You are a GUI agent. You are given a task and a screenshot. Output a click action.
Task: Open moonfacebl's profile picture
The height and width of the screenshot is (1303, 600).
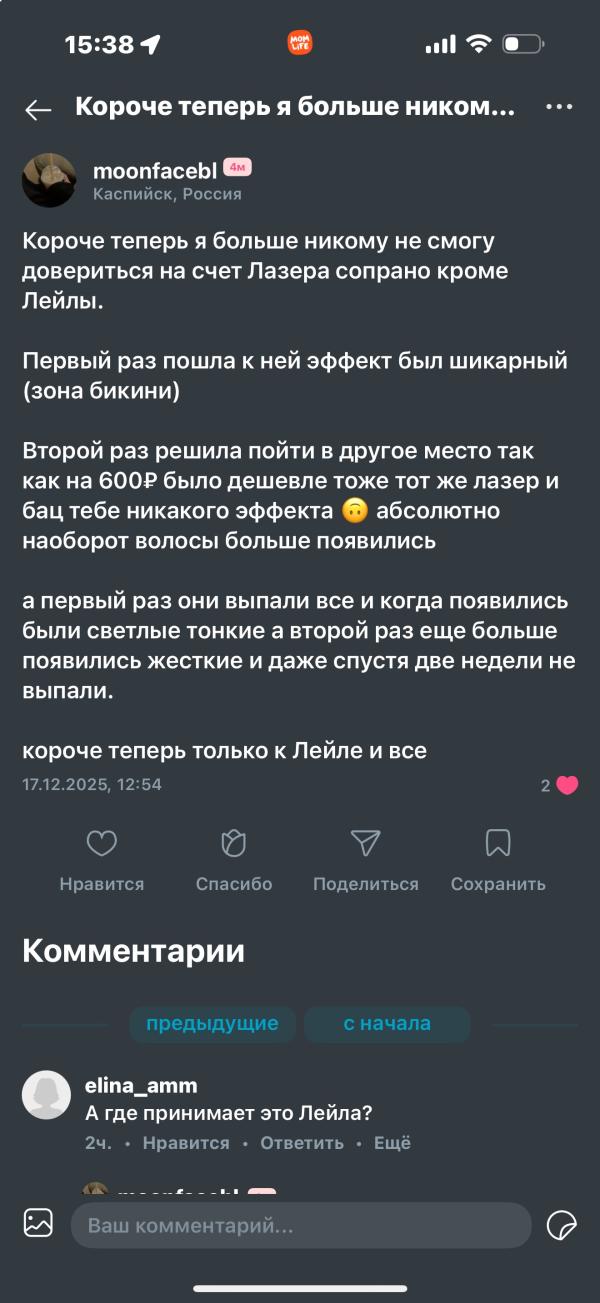click(x=49, y=180)
